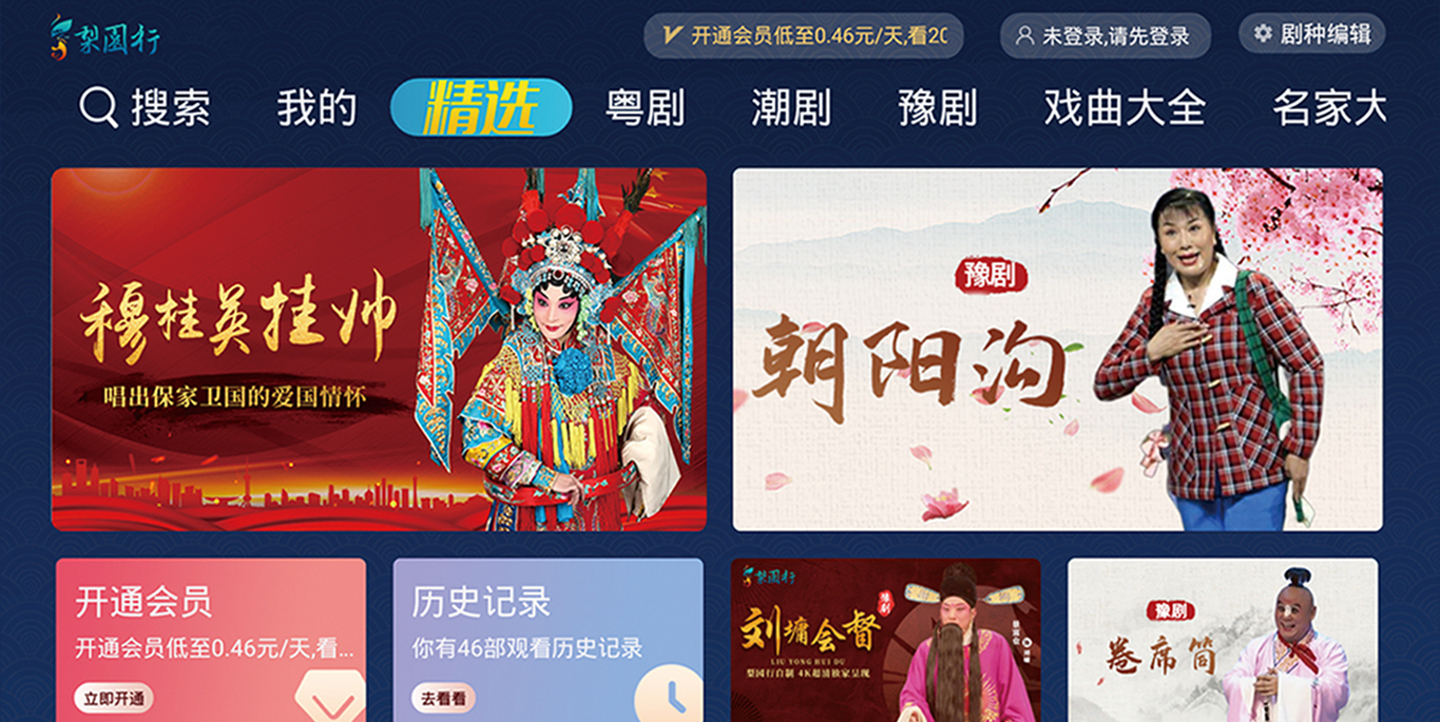
Task: Open the 朝阳沟 opera banner
Action: point(1057,349)
